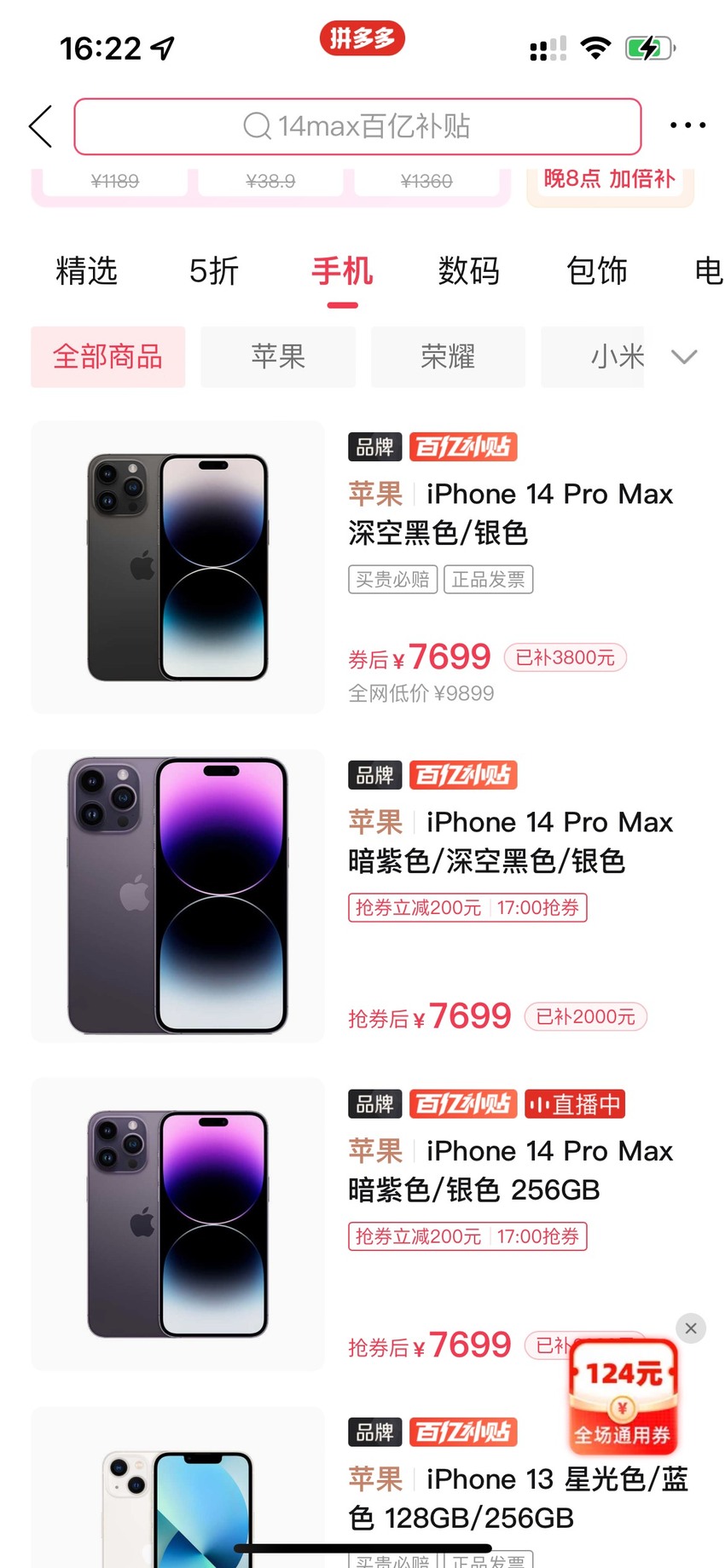Filter products by 荣耀 brand
Screen dimensions: 725x1568
[x=448, y=356]
